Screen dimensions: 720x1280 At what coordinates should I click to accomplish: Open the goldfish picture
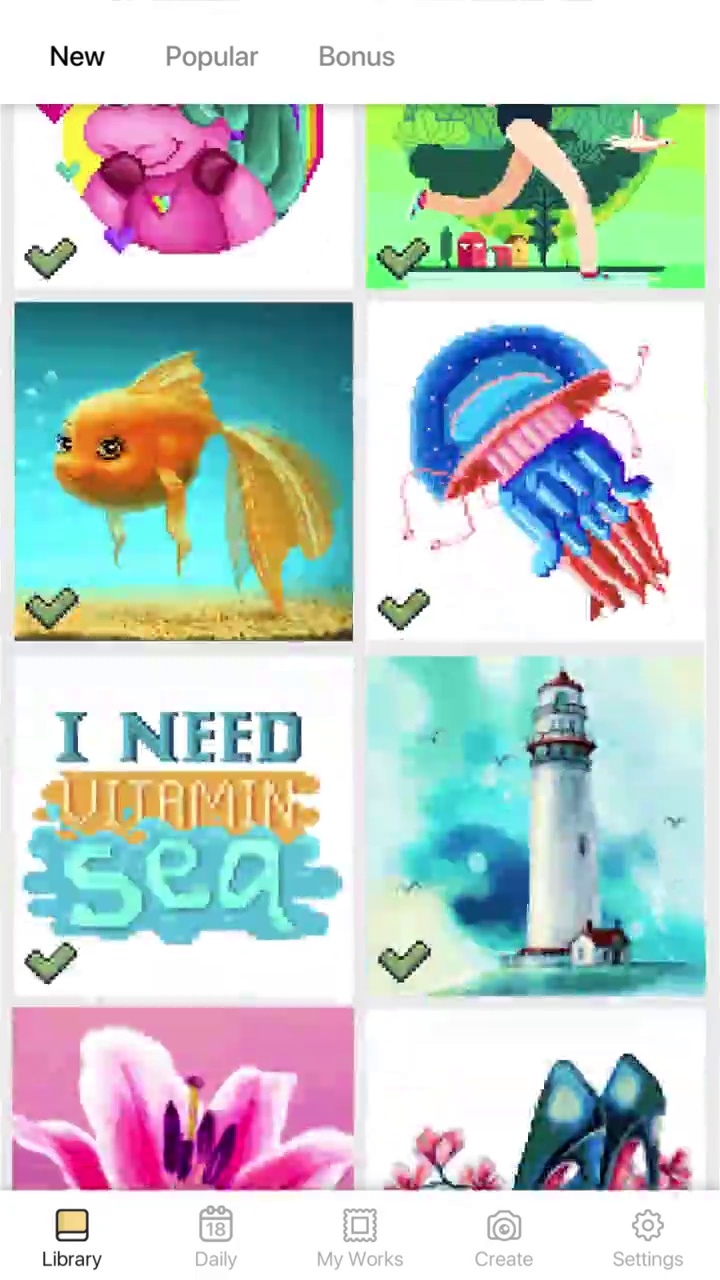[x=184, y=471]
